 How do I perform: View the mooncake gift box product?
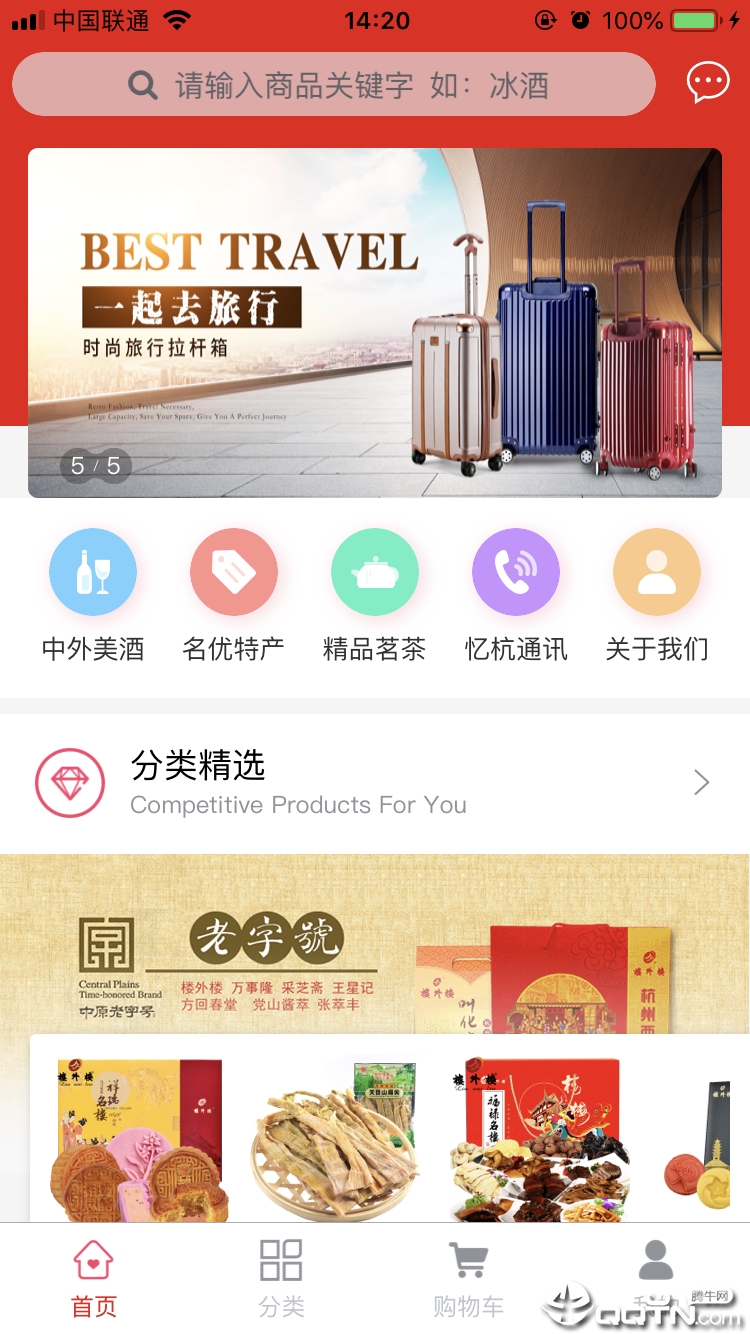[x=140, y=1140]
